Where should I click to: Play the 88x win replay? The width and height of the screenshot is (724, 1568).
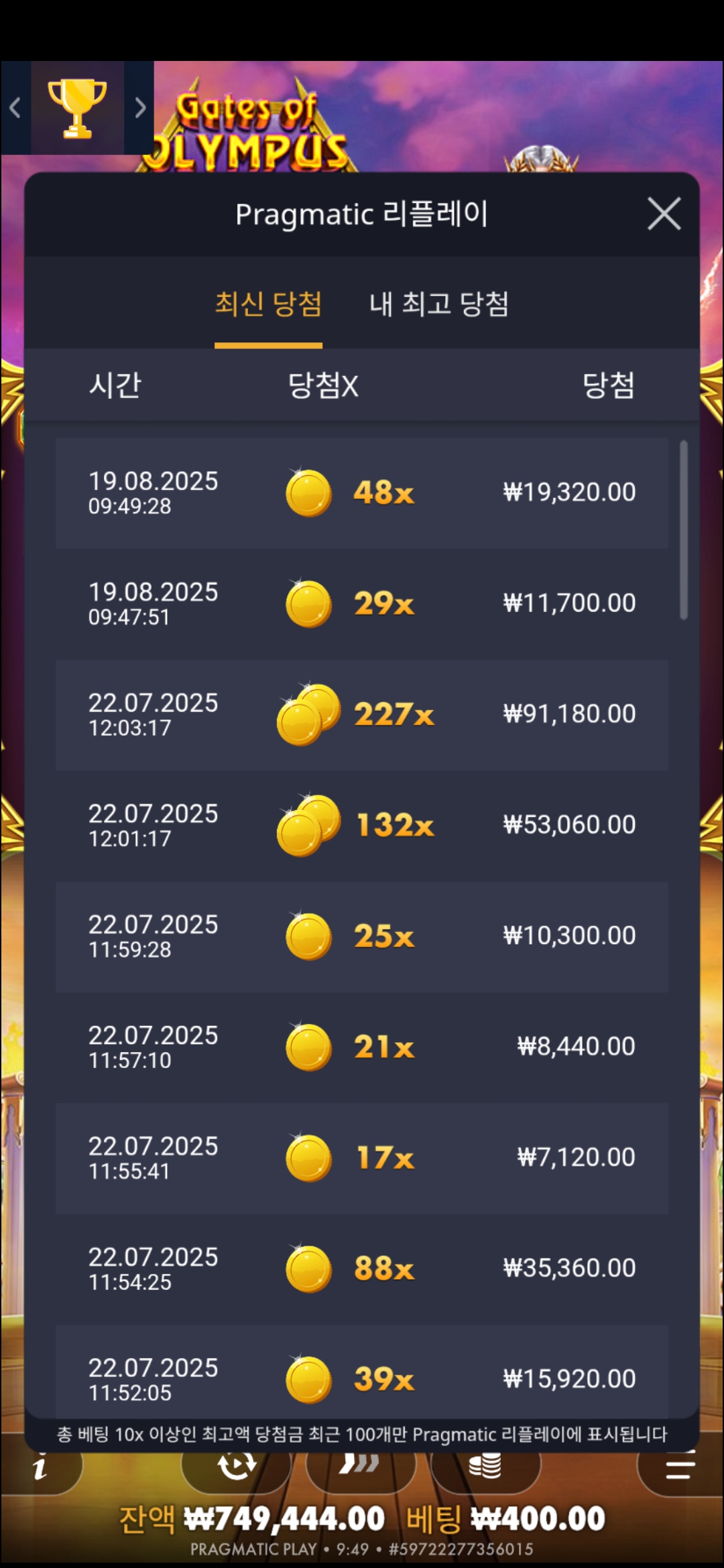pyautogui.click(x=361, y=1268)
